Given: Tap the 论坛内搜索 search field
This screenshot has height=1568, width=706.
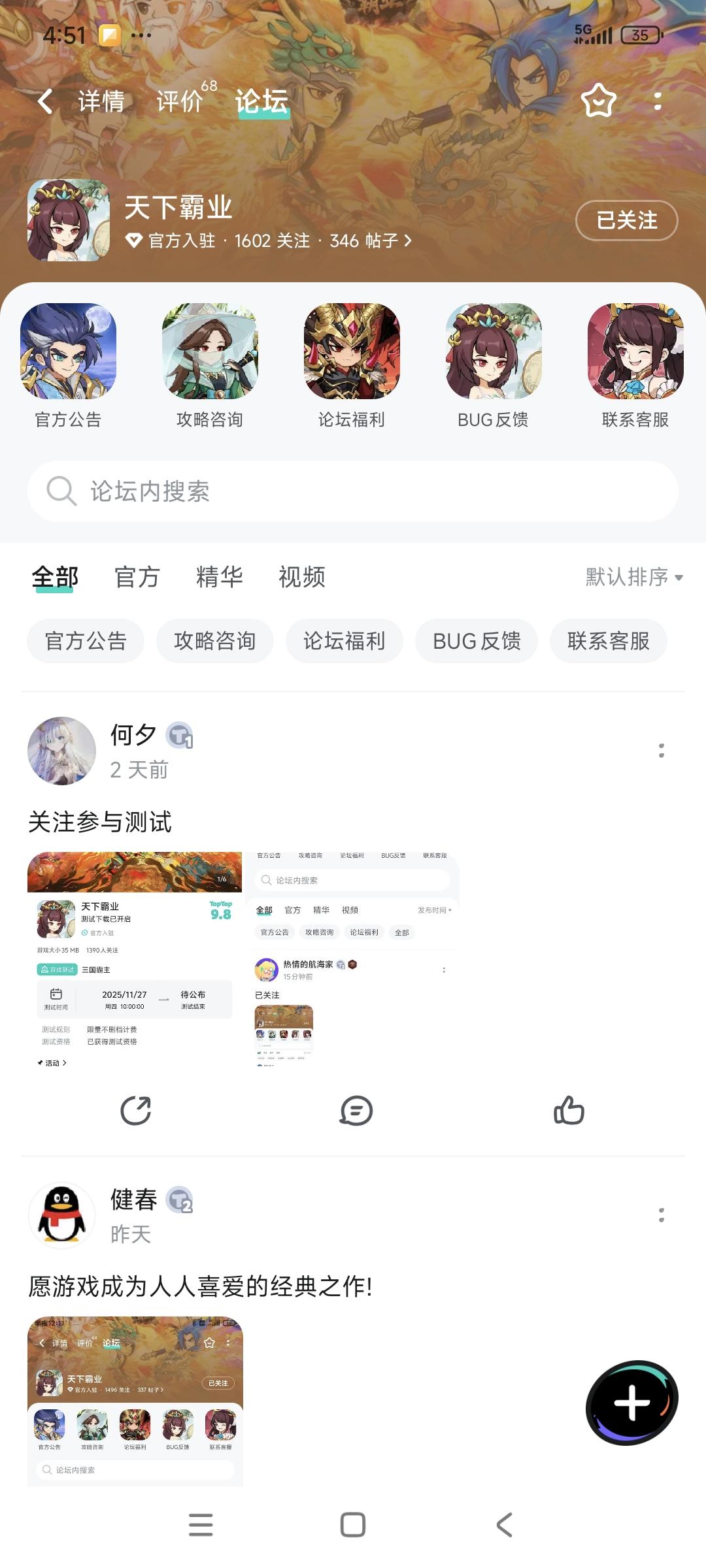Looking at the screenshot, I should pos(353,491).
